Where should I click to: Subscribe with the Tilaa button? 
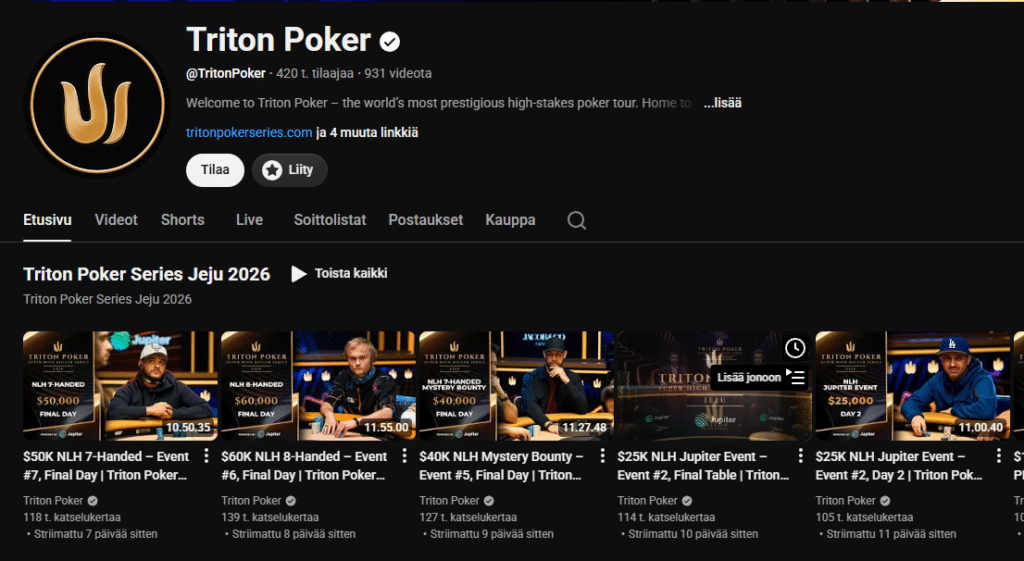point(215,170)
